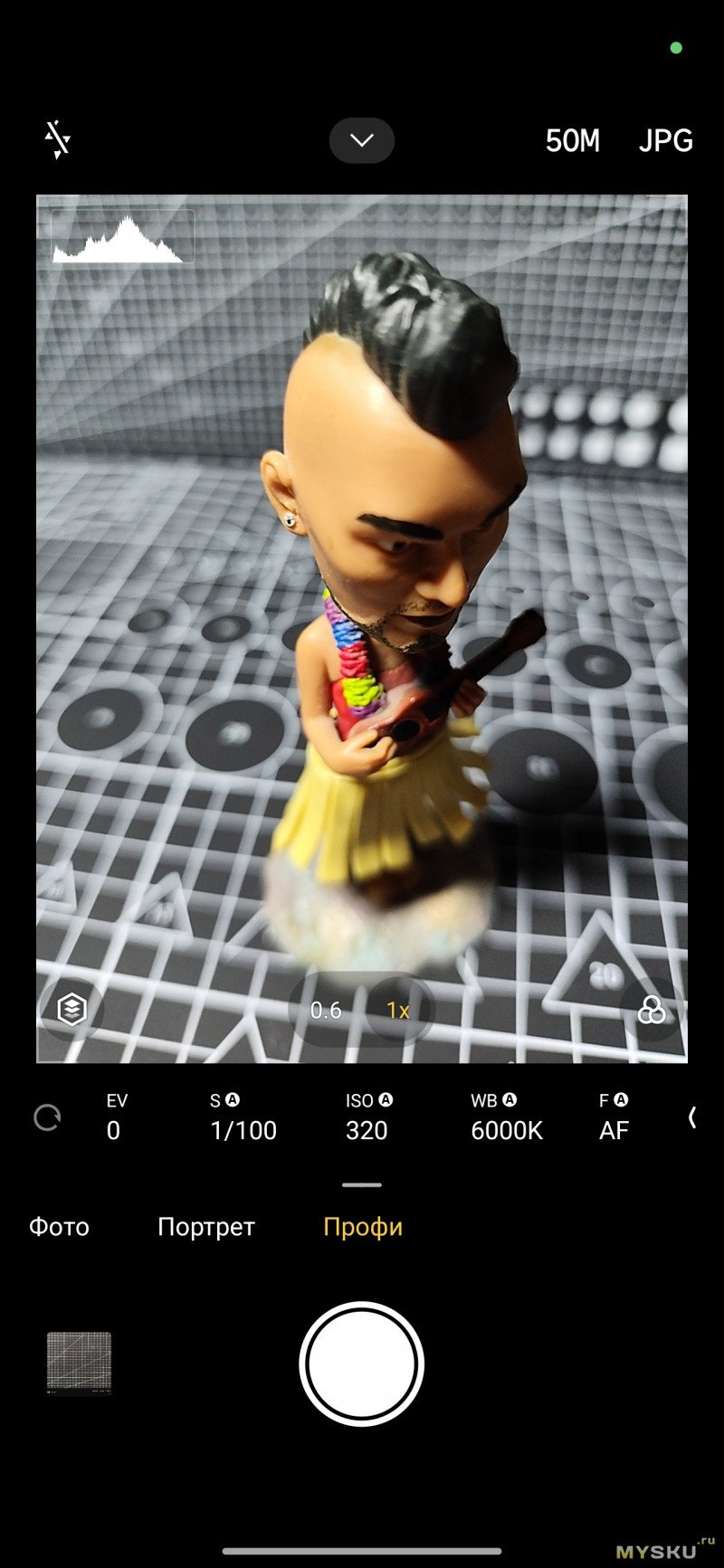
Task: Adjust the white balance 6000K
Action: click(505, 1117)
